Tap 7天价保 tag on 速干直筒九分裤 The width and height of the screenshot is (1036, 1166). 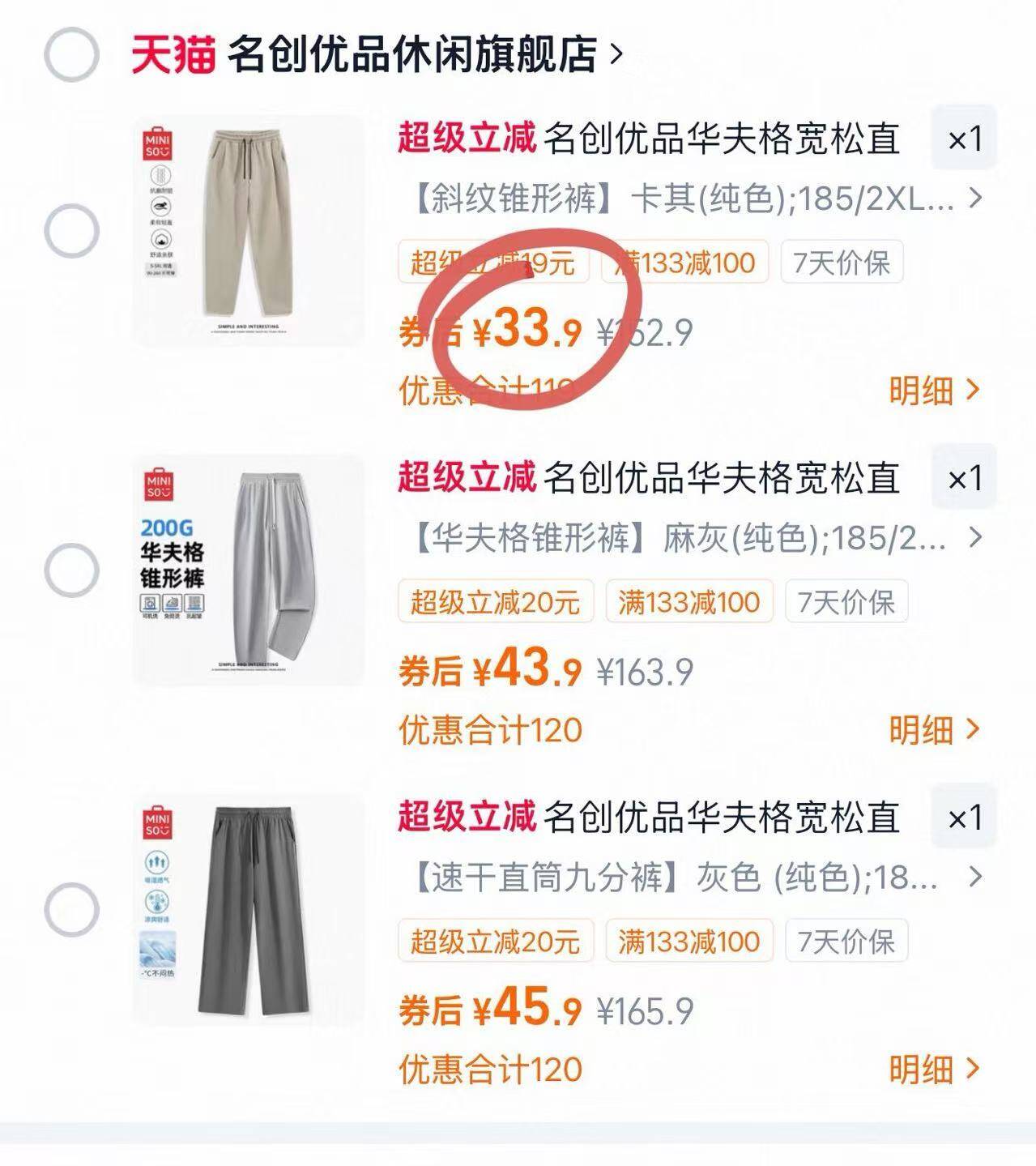pyautogui.click(x=846, y=942)
